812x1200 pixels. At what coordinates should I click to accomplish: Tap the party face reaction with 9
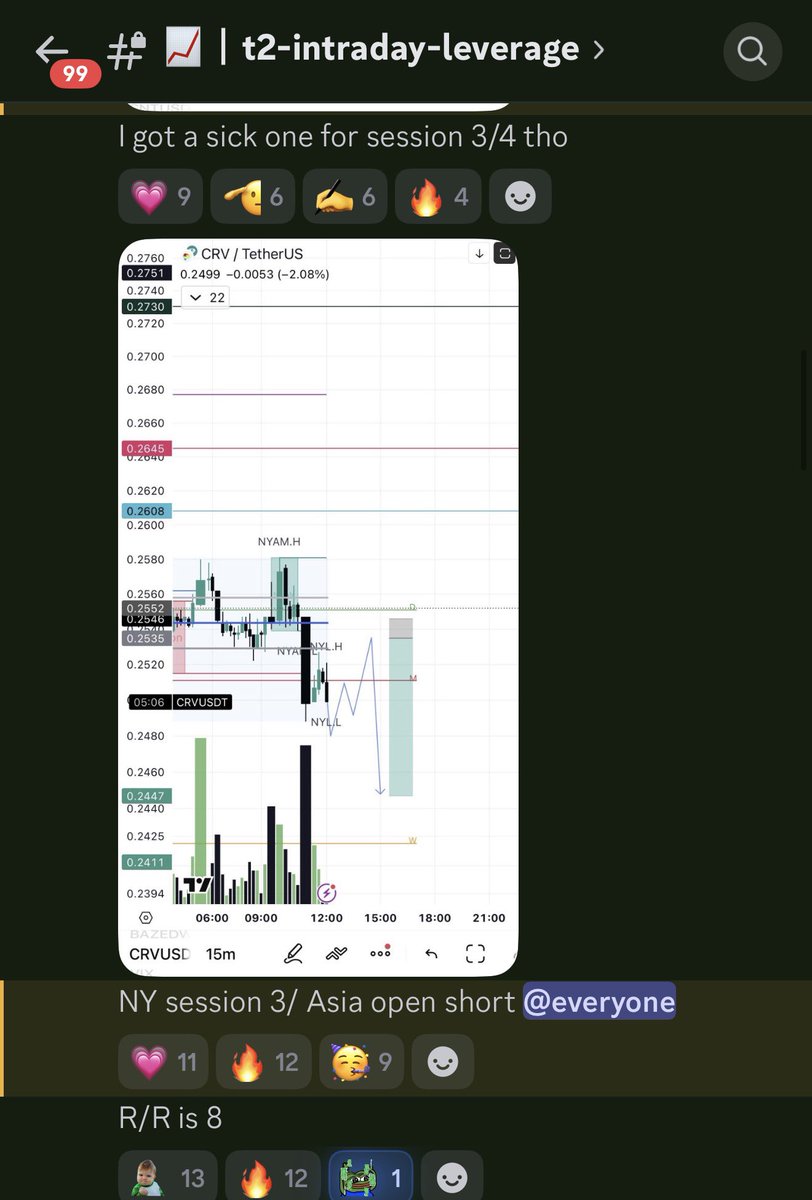363,1062
